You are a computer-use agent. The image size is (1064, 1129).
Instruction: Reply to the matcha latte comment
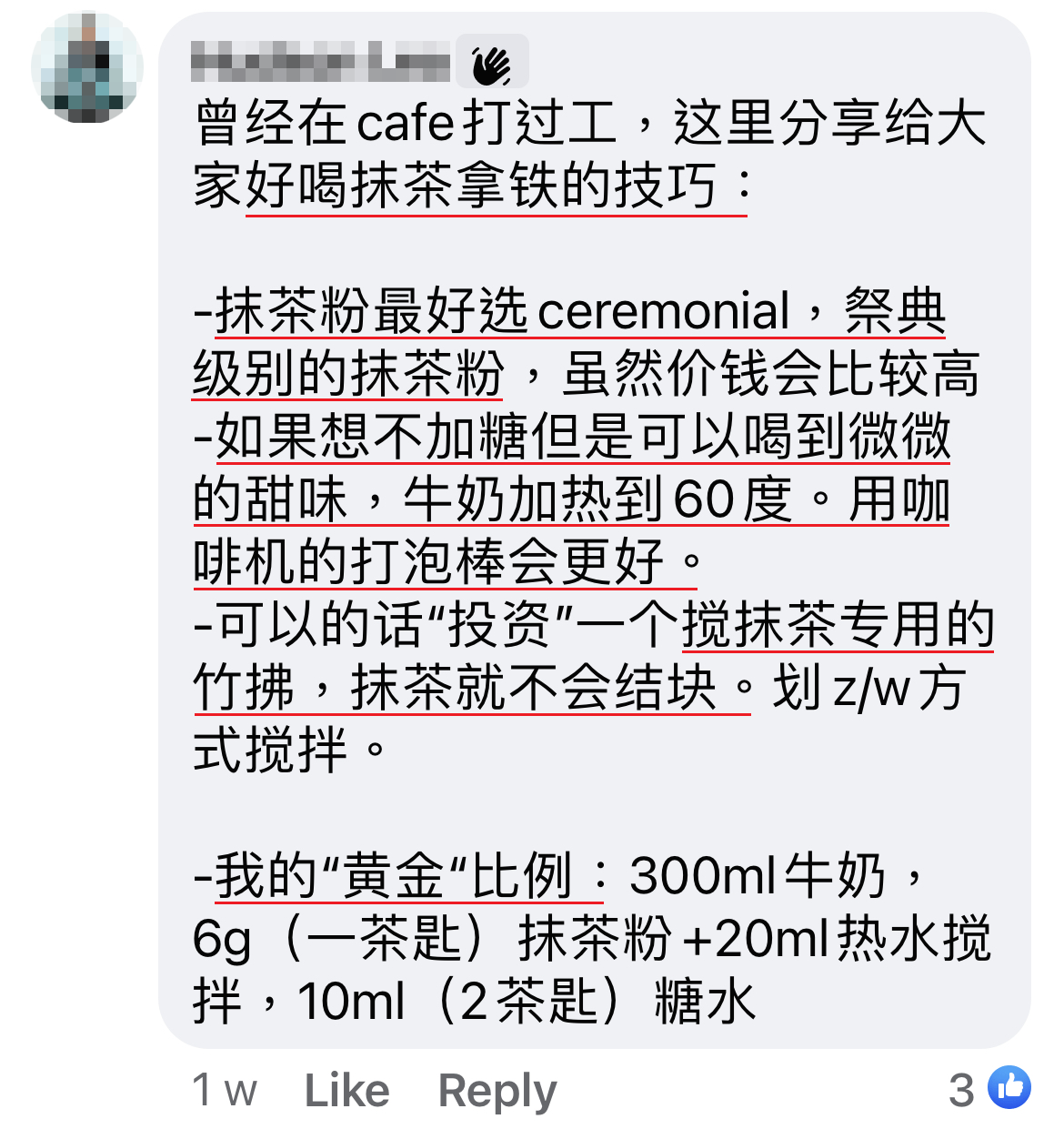pos(497,1090)
